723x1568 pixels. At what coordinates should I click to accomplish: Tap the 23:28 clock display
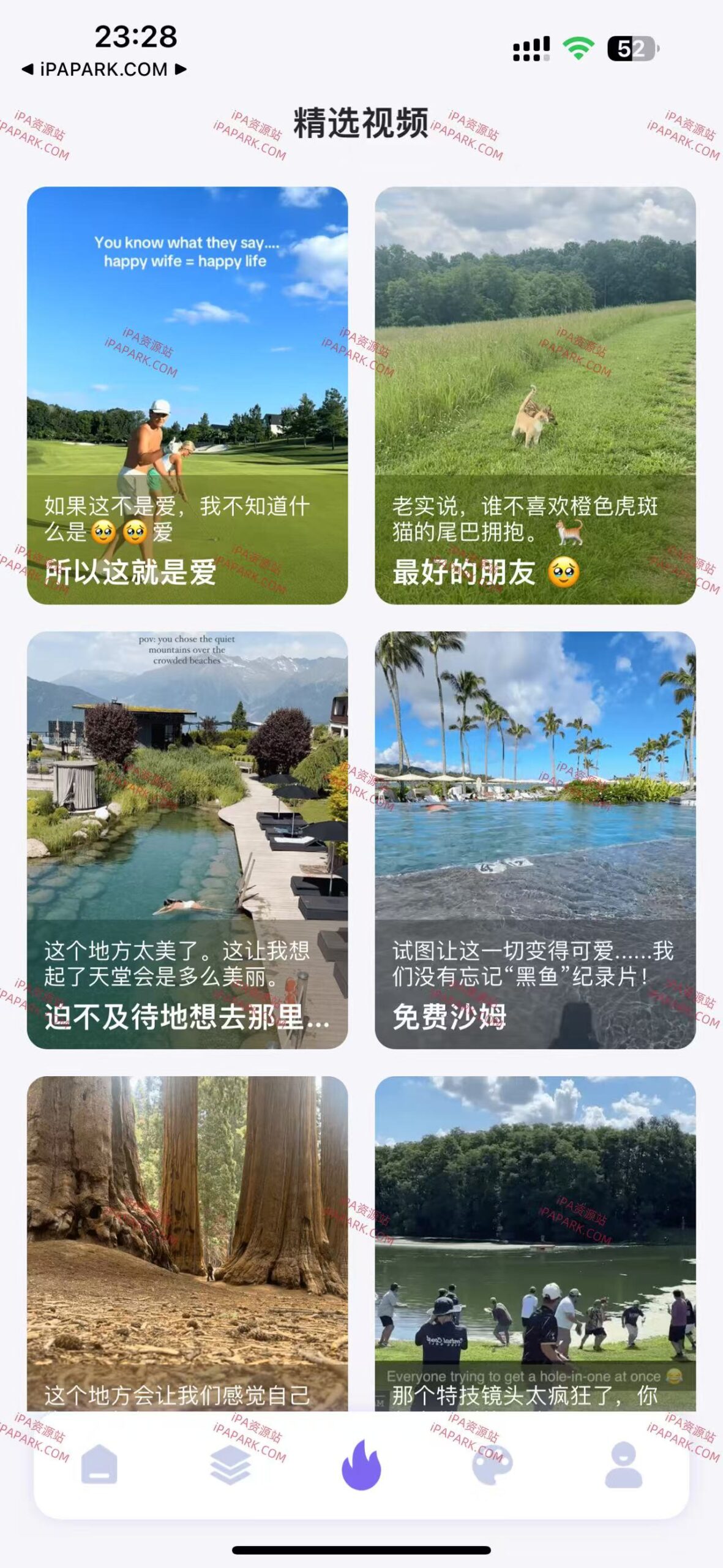pos(136,37)
